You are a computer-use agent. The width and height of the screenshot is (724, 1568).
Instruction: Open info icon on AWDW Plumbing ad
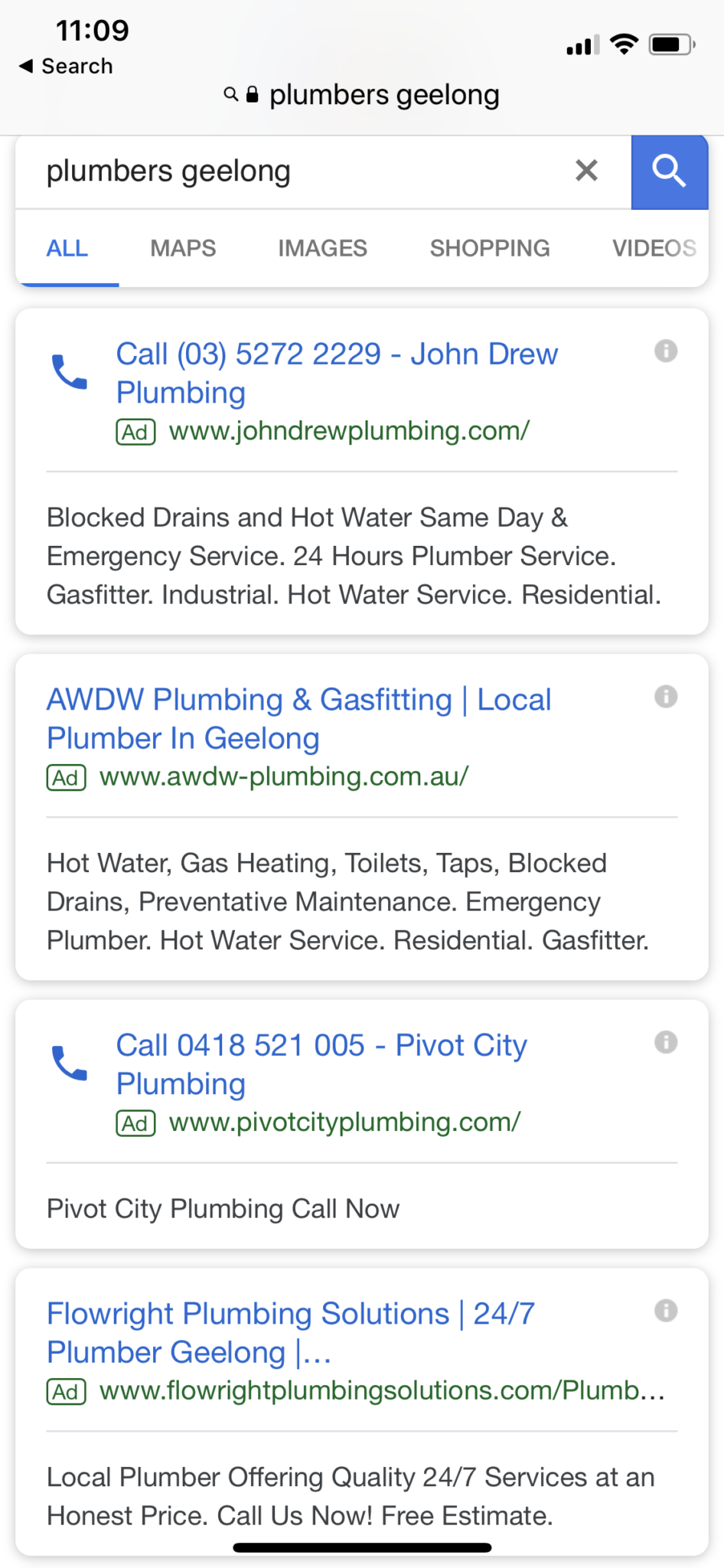pos(666,697)
